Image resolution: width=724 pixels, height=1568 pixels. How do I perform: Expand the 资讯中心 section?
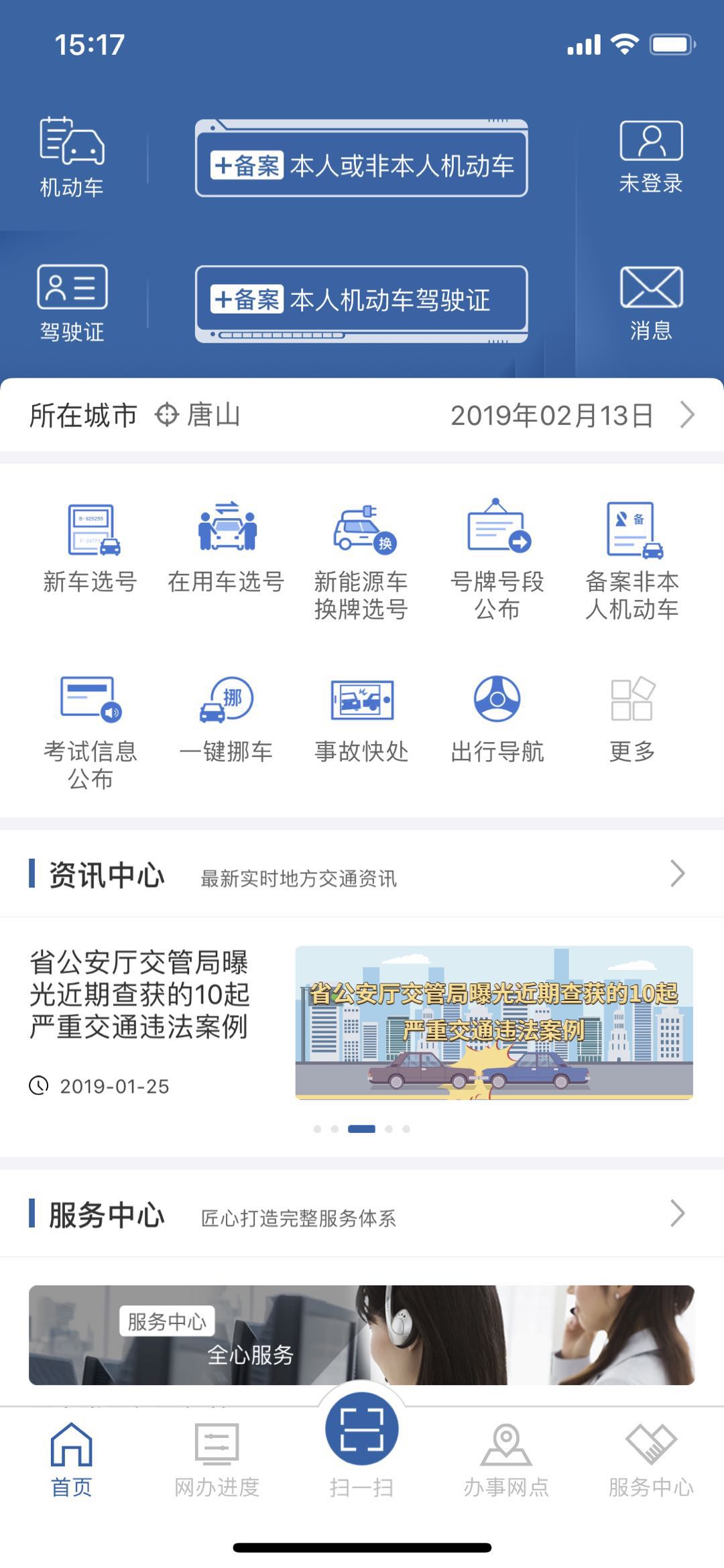[x=677, y=873]
